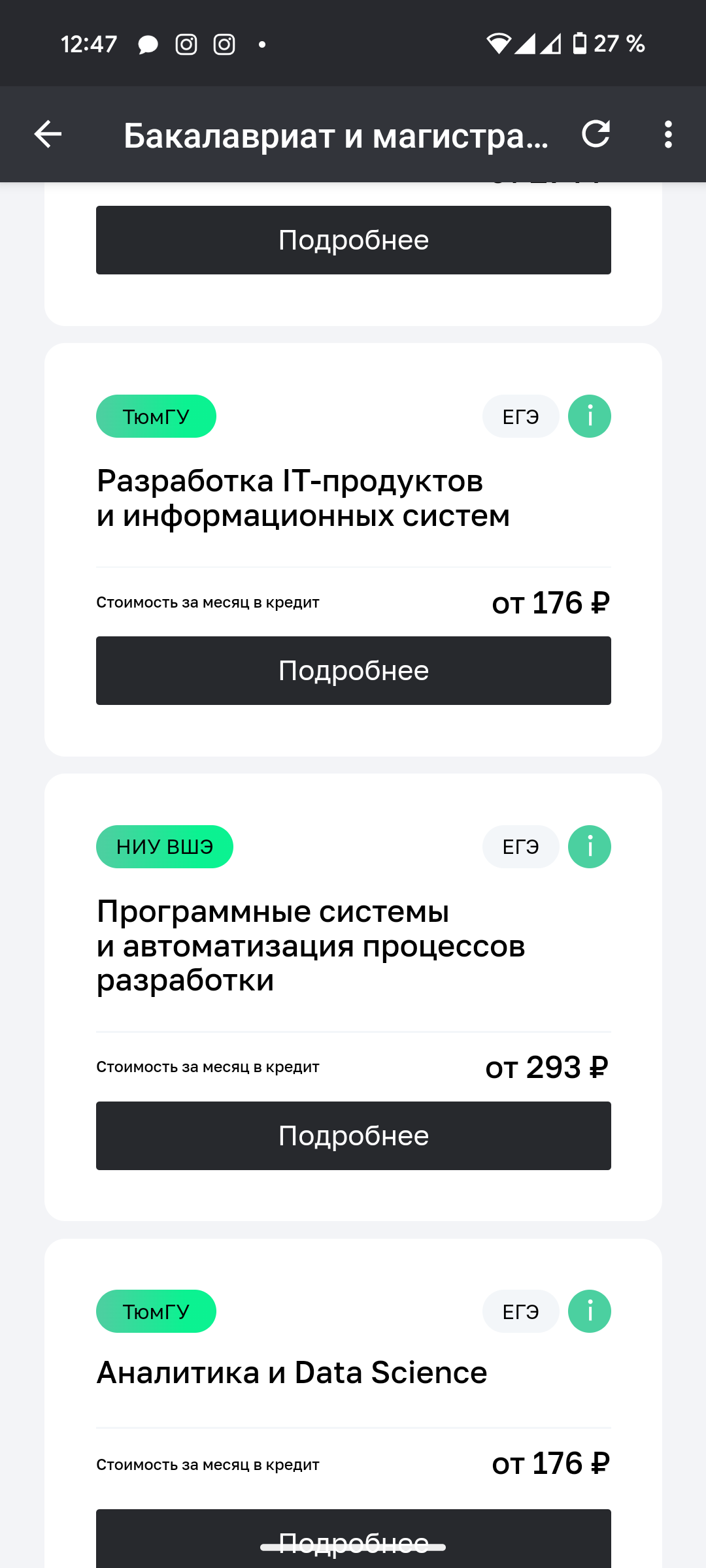Go back using the arrow in the app bar

pos(48,135)
